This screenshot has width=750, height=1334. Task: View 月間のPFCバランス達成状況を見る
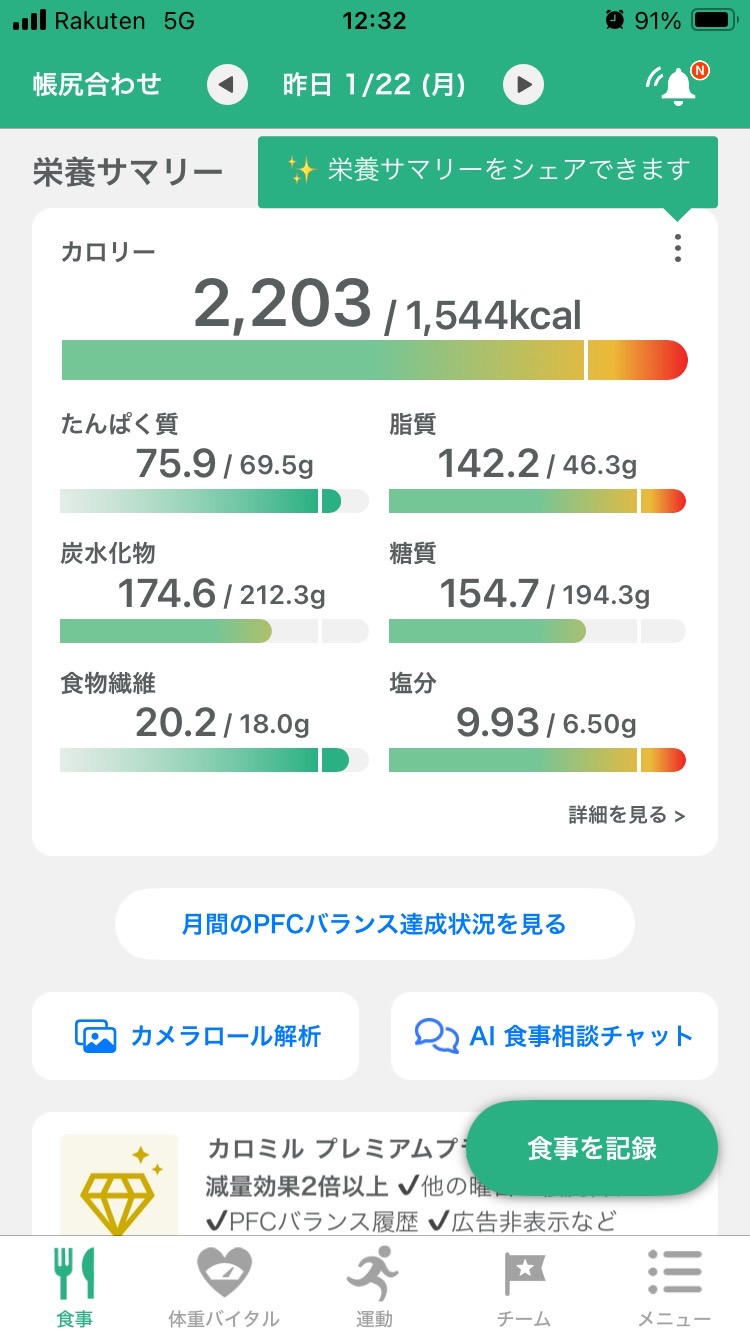(x=374, y=924)
